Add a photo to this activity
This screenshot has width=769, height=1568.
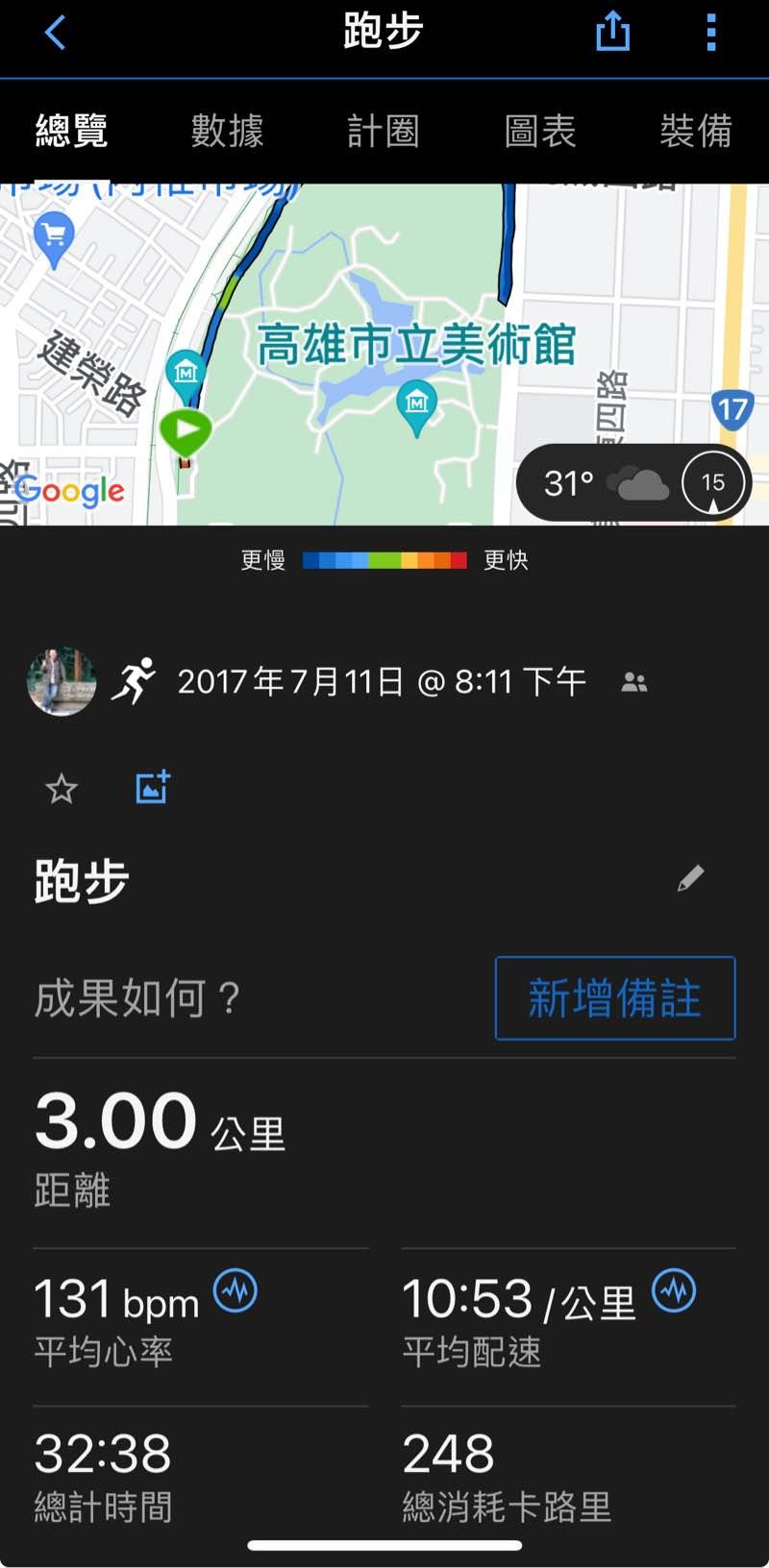coord(152,787)
